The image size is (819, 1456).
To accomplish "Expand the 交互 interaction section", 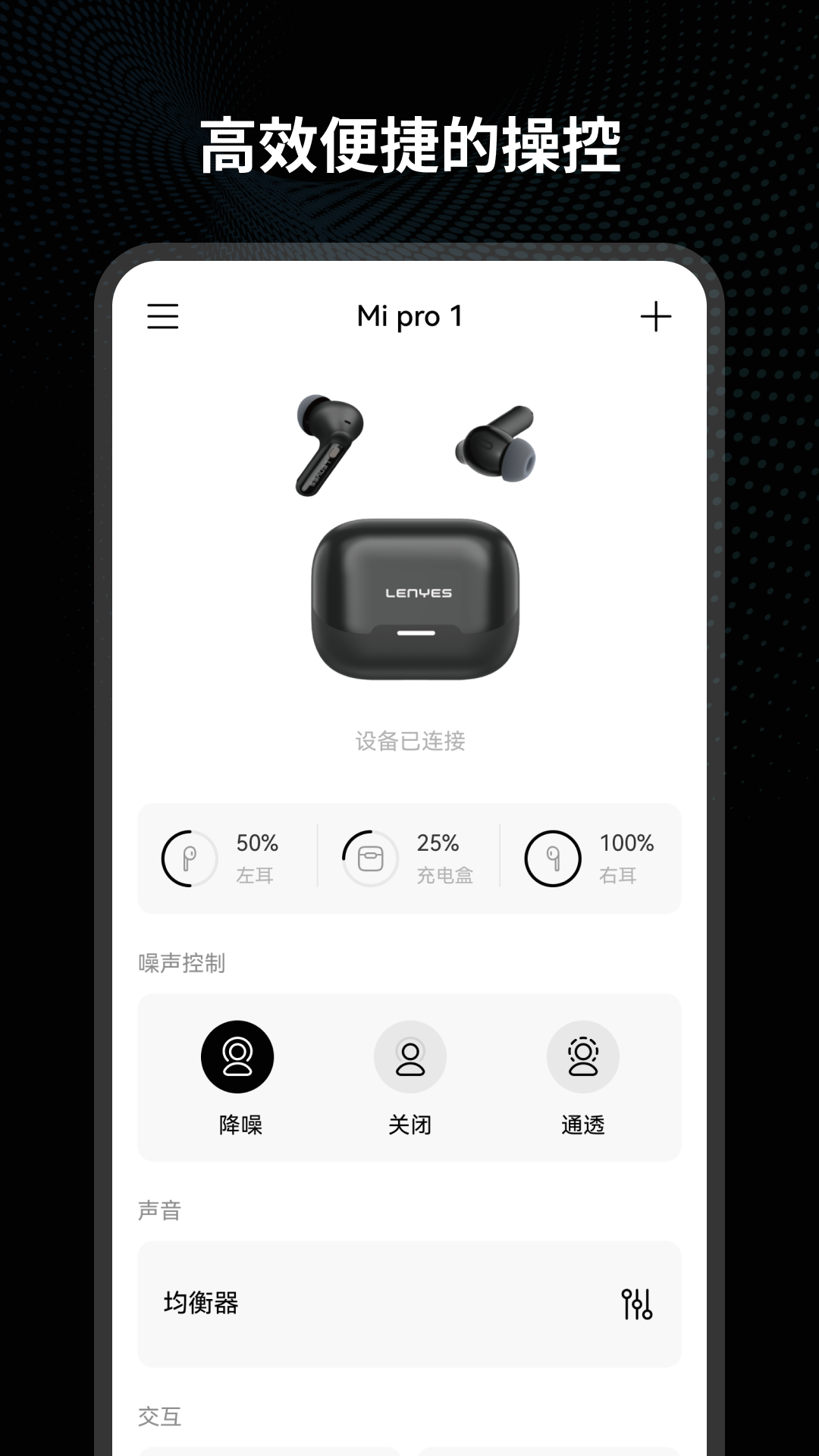I will tap(160, 1415).
